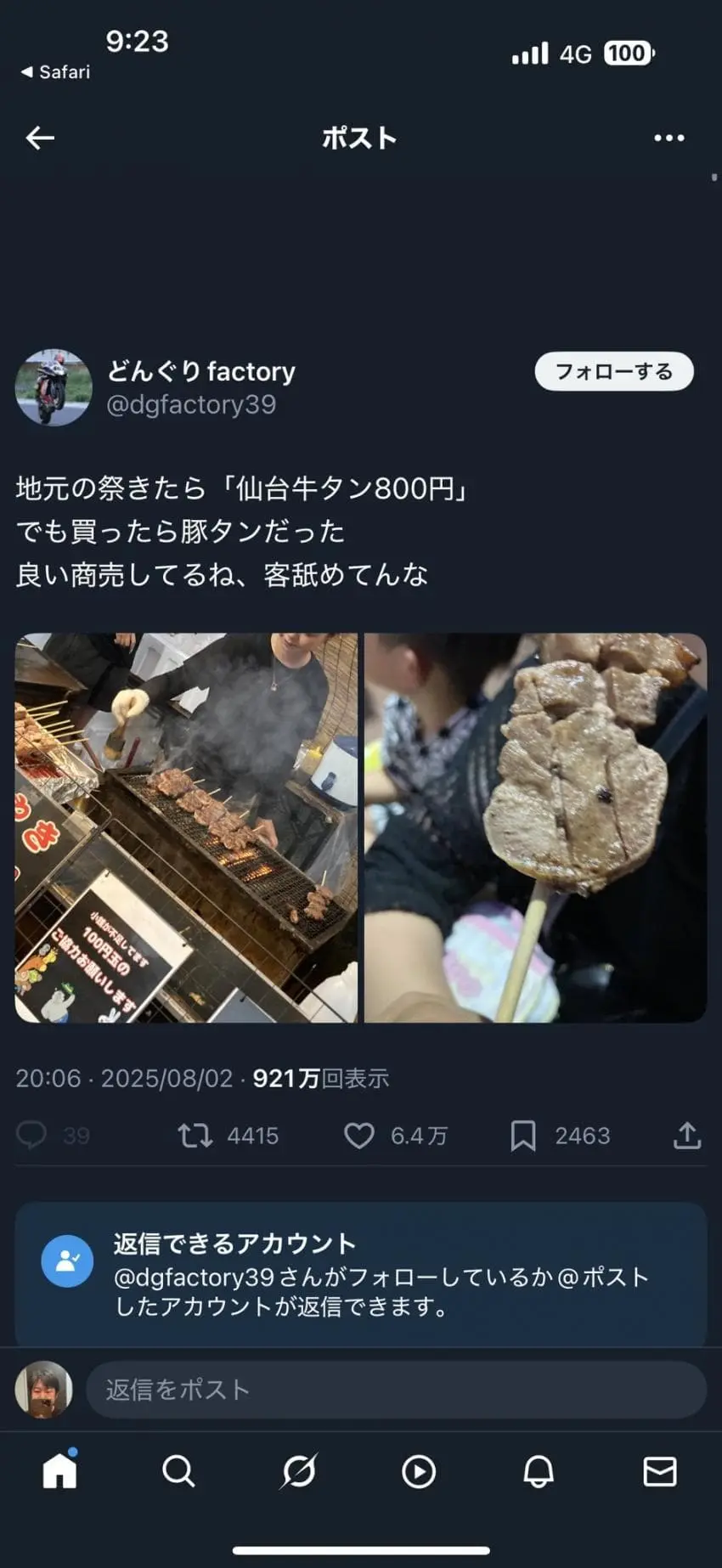Switch to the Home tab
Viewport: 722px width, 1568px height.
[x=59, y=1471]
